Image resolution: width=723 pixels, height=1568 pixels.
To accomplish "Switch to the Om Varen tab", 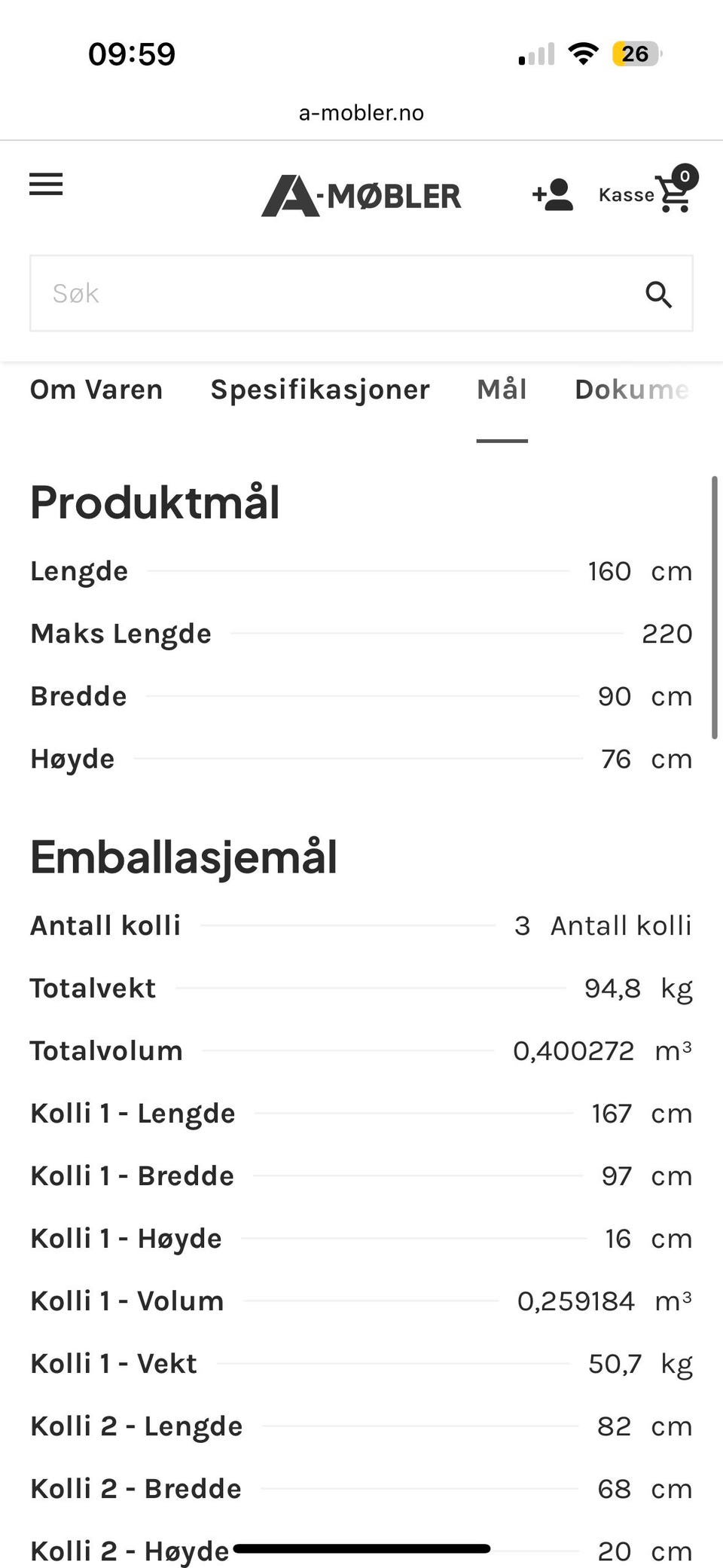I will [96, 390].
